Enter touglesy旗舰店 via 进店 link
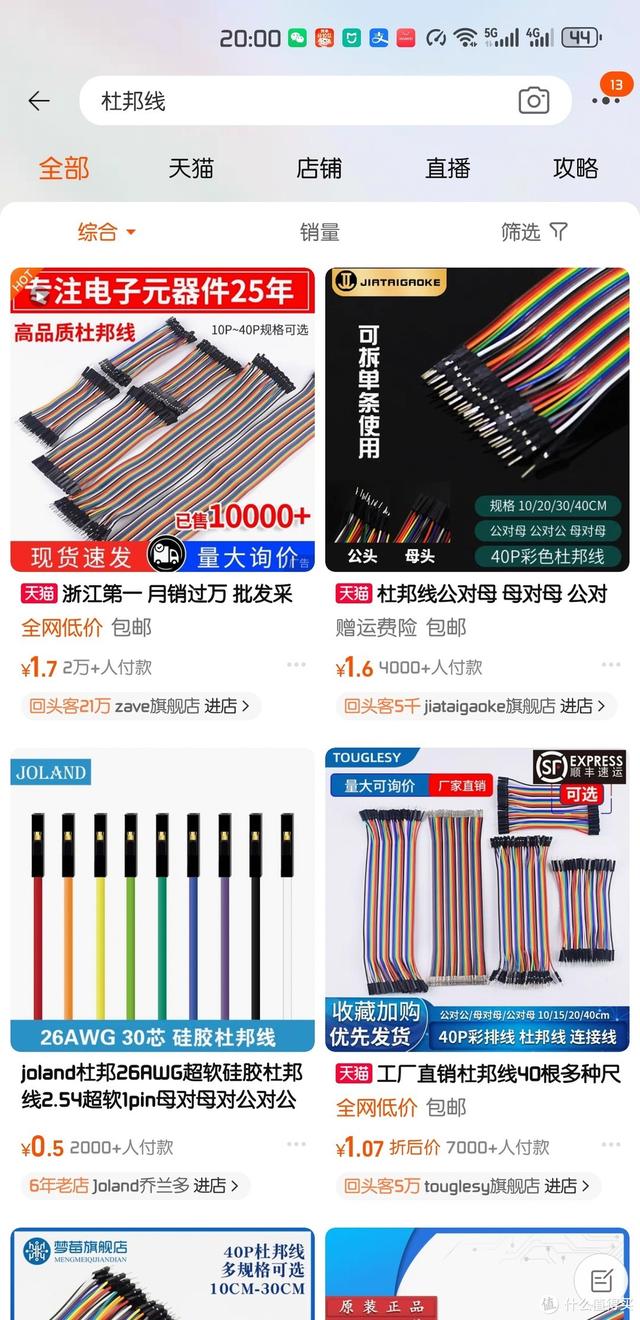This screenshot has width=640, height=1320. [567, 1186]
